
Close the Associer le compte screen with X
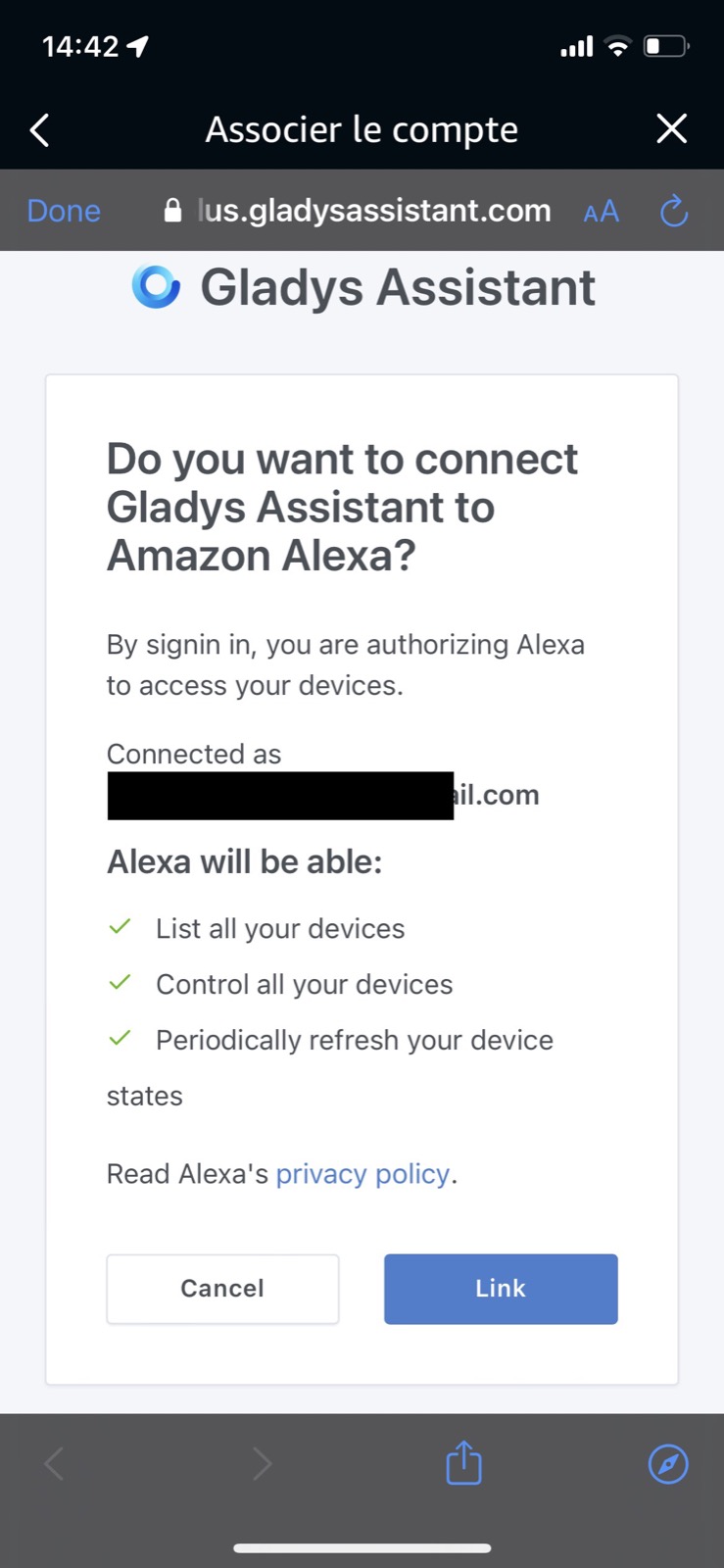(672, 128)
